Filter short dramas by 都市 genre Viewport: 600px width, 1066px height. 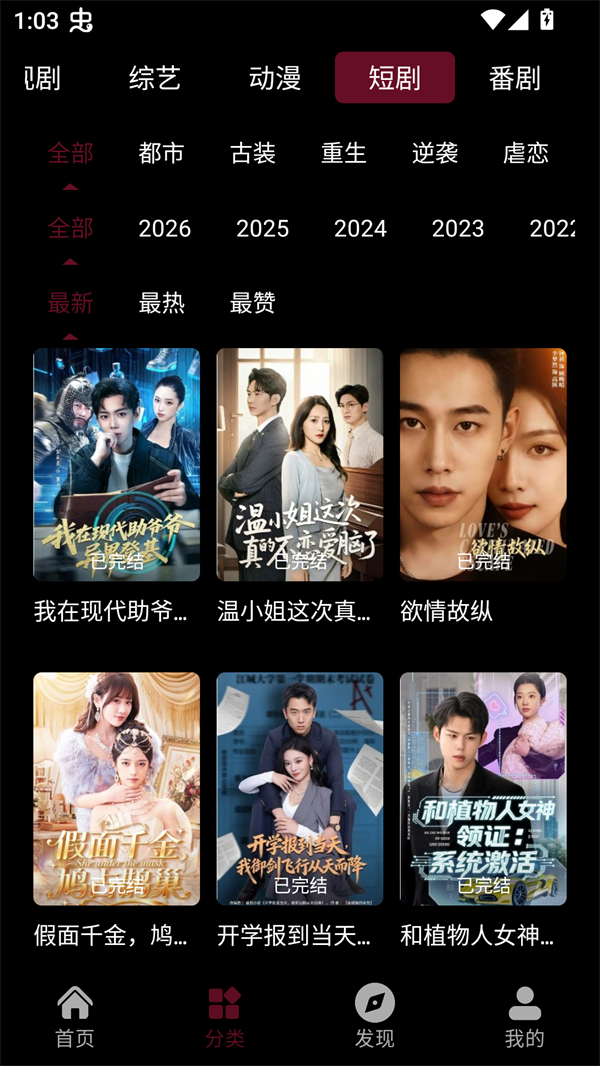[x=161, y=153]
